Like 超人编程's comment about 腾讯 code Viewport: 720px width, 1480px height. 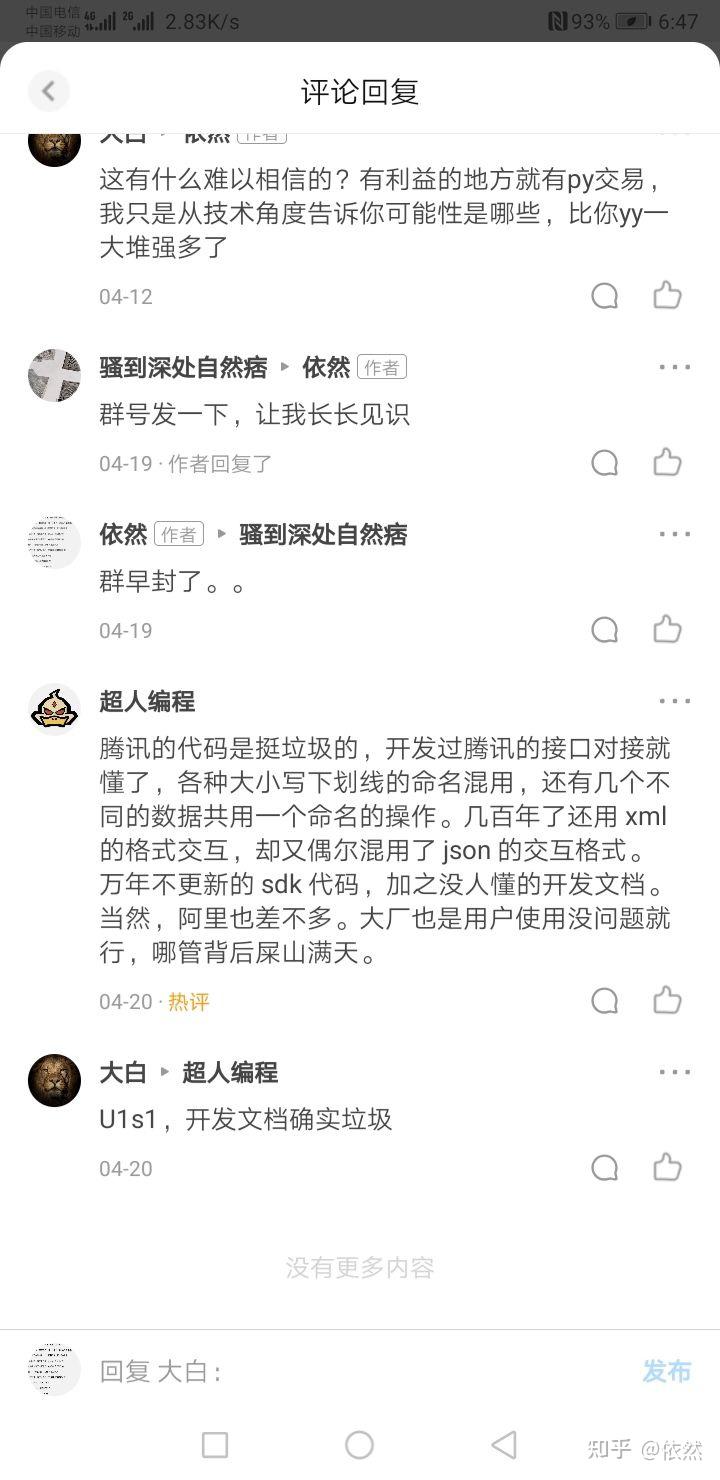click(x=667, y=1001)
